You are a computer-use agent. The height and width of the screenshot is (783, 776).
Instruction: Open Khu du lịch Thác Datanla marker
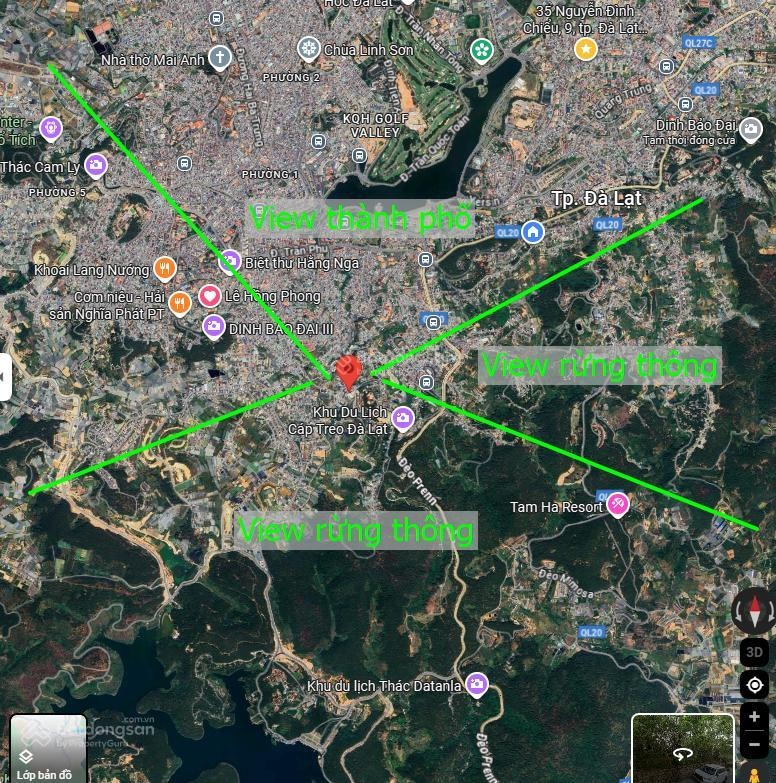[x=477, y=685]
